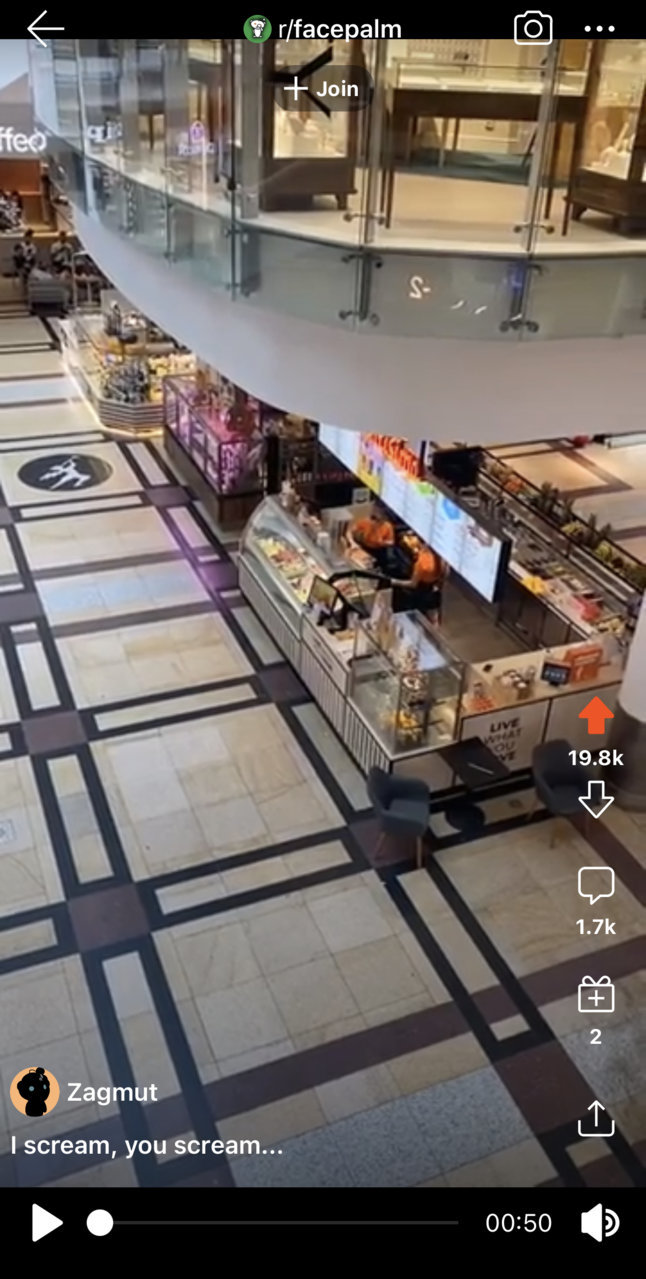Viewport: 646px width, 1279px height.
Task: Open the comments on this post
Action: pyautogui.click(x=596, y=886)
